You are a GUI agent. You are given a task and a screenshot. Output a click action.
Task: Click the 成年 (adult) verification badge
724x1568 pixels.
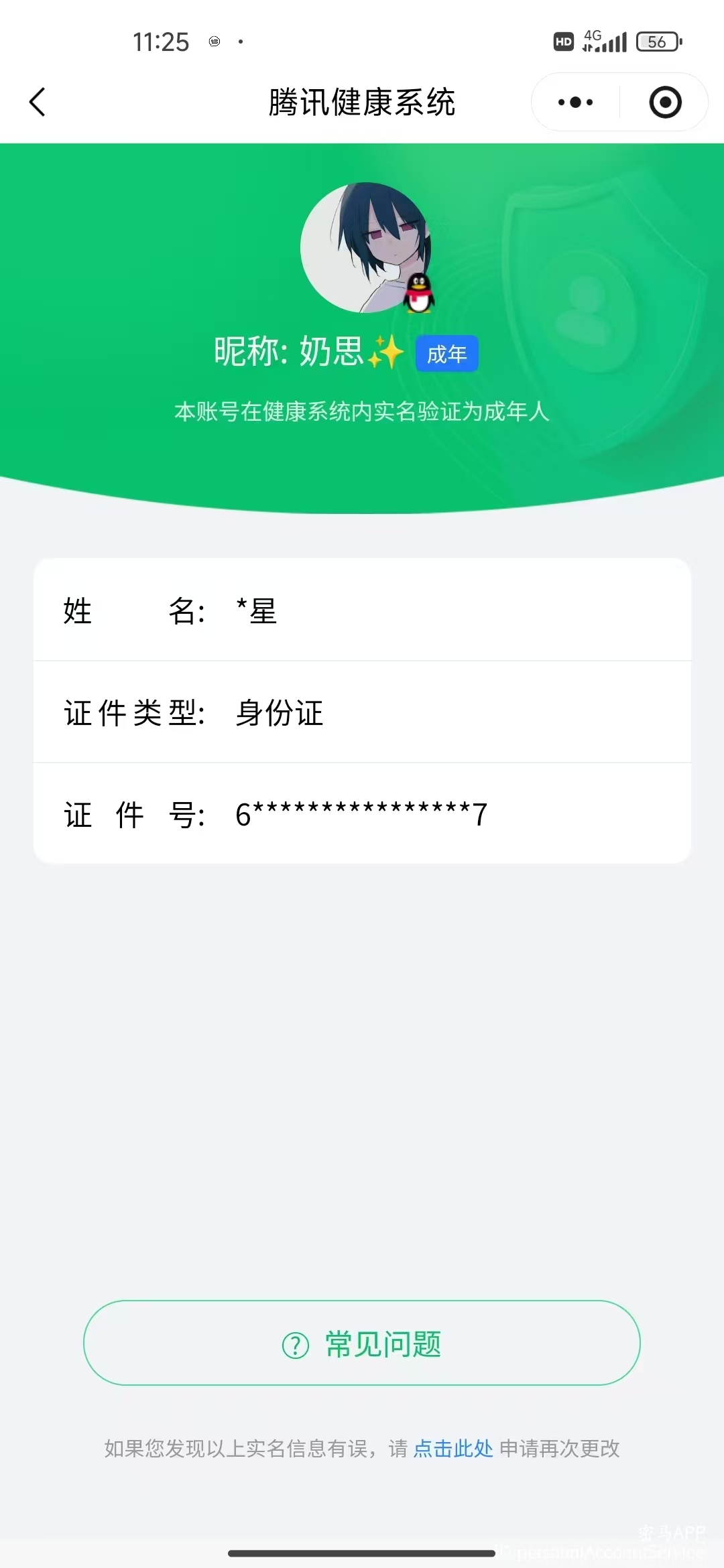click(446, 354)
